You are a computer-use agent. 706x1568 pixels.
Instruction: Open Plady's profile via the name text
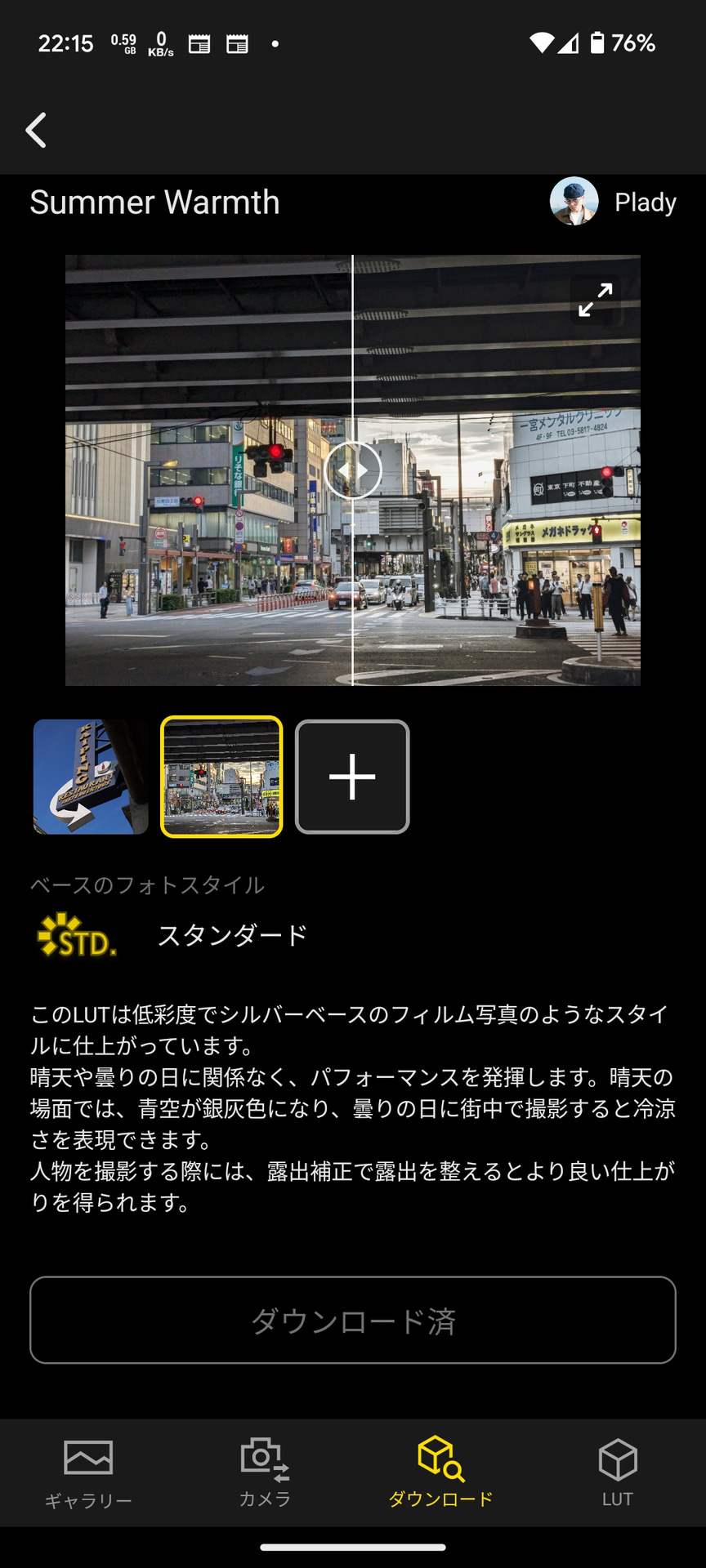click(x=646, y=202)
